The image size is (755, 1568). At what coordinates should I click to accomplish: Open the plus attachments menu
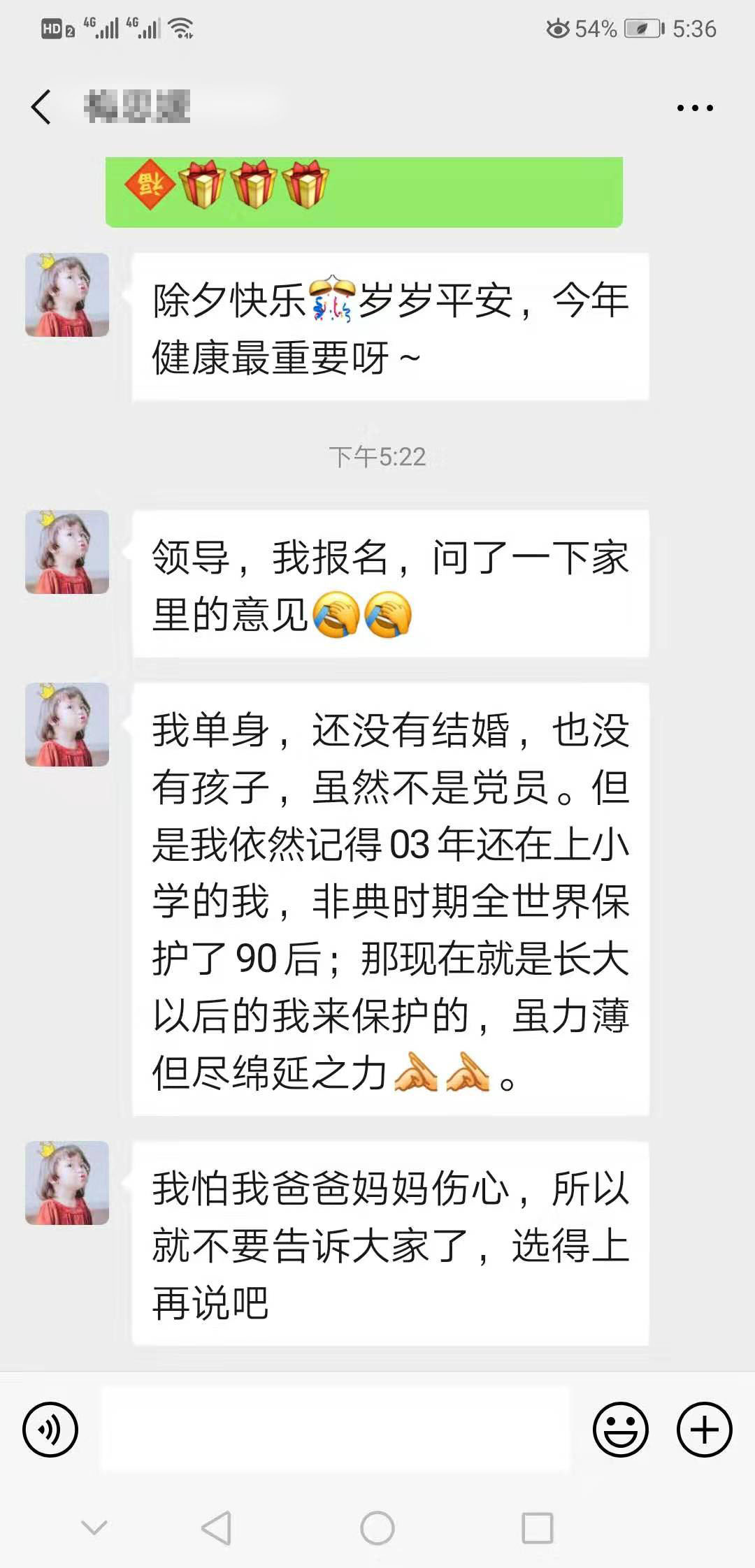click(705, 1430)
